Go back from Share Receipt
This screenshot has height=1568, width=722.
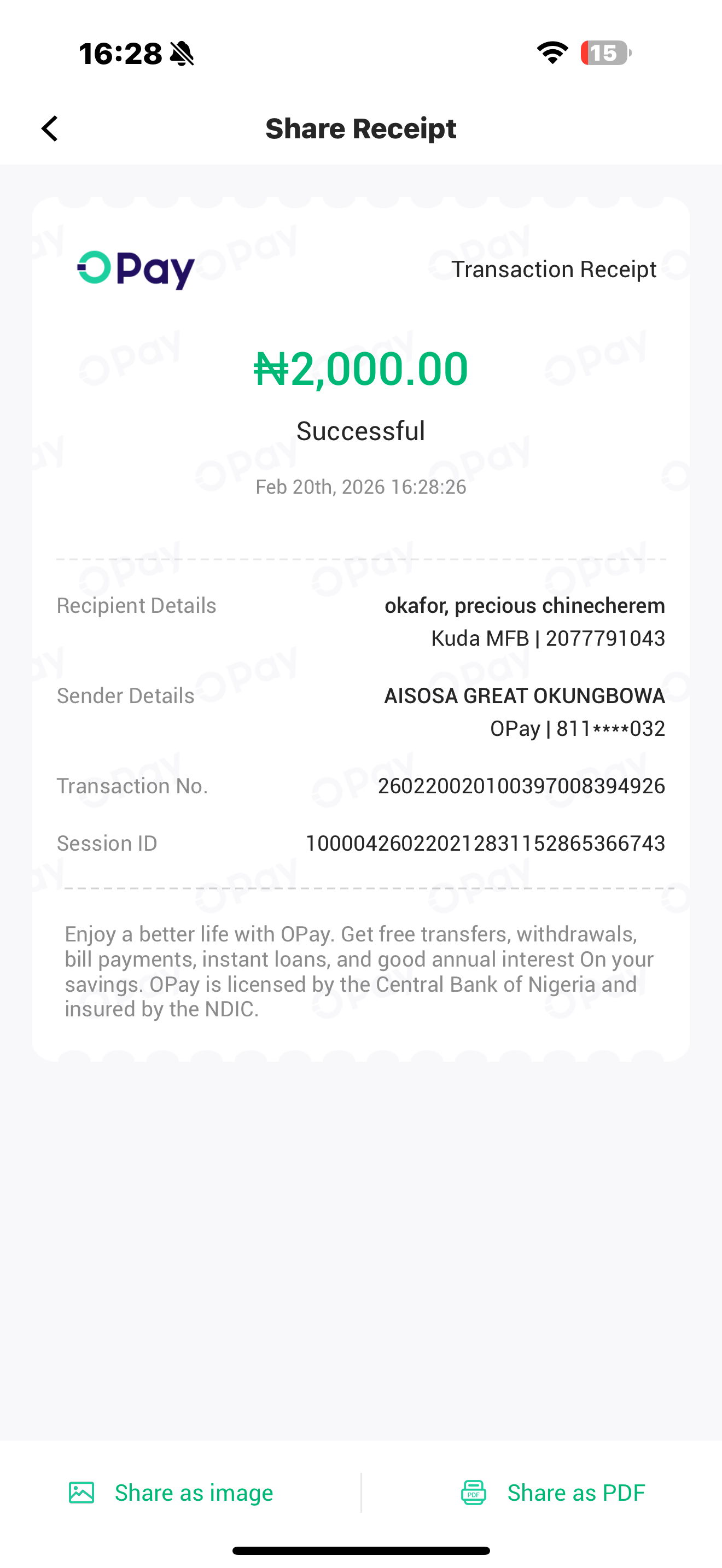[50, 128]
